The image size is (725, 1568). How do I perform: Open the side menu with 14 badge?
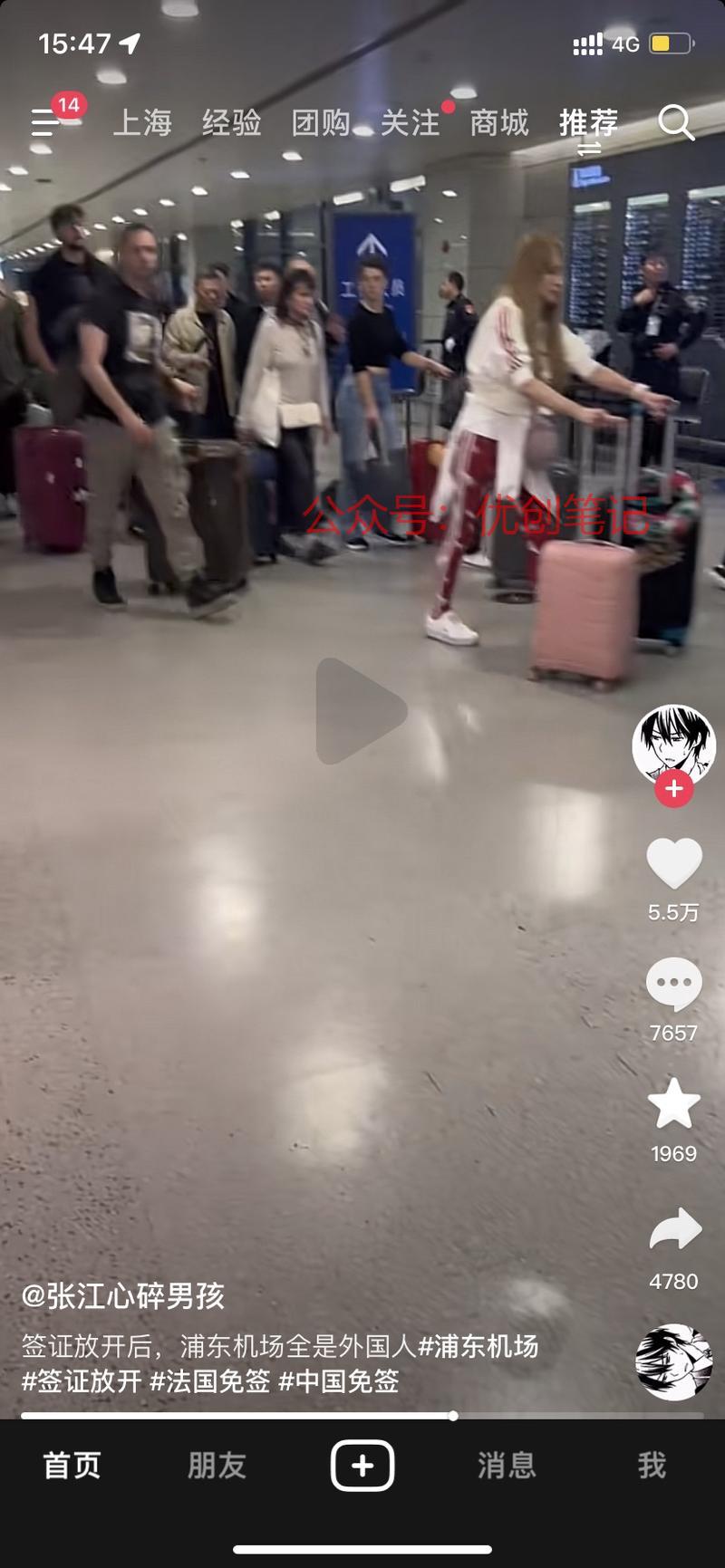point(47,121)
